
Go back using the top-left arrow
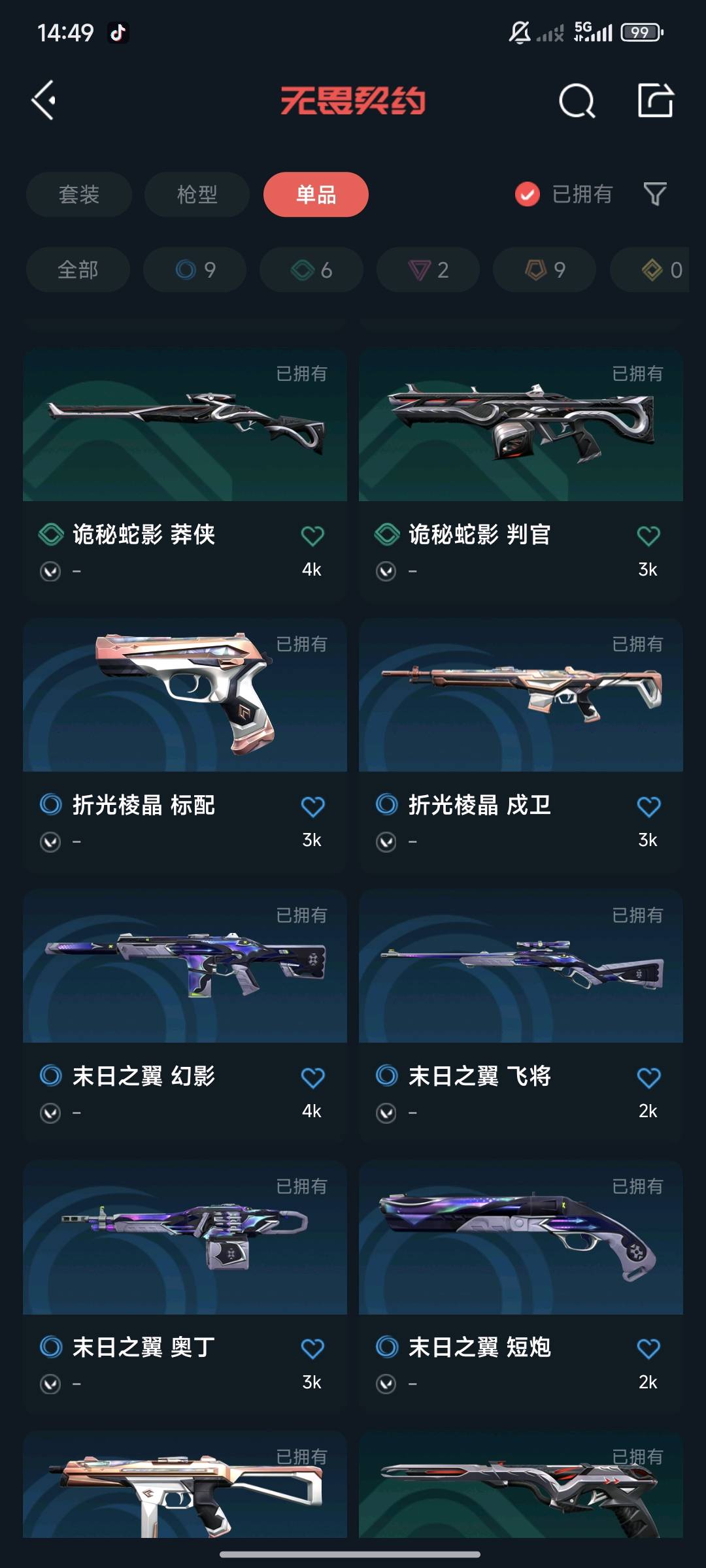coord(44,101)
